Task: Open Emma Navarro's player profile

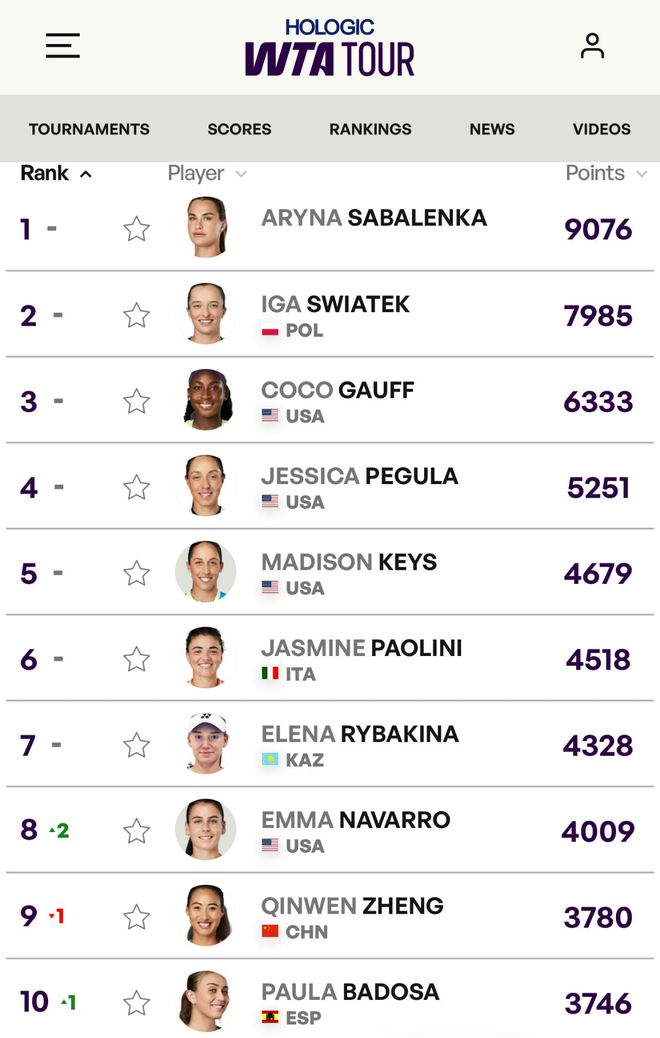Action: 355,820
